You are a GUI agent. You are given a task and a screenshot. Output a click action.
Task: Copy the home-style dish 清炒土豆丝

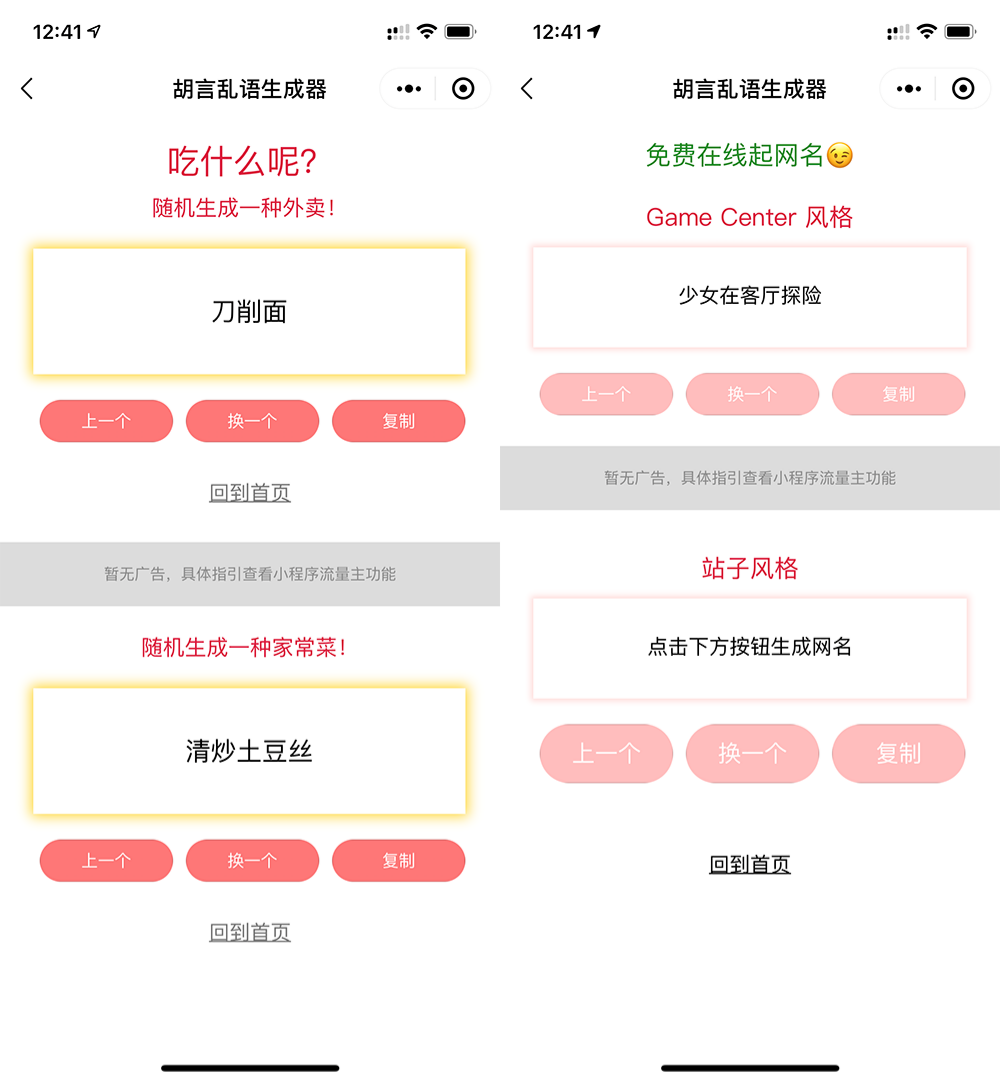coord(398,860)
